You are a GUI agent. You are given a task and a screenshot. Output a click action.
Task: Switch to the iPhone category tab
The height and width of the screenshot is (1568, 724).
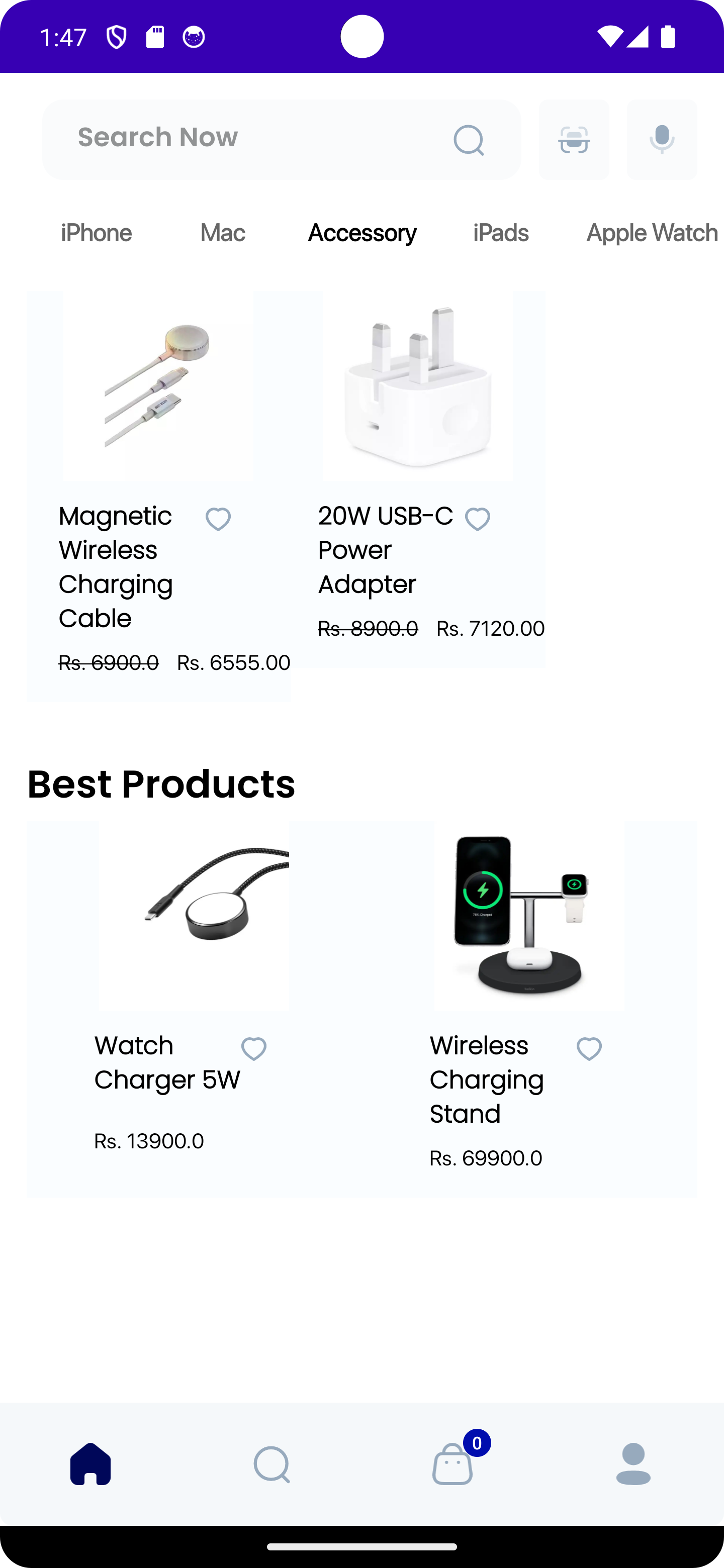coord(96,233)
